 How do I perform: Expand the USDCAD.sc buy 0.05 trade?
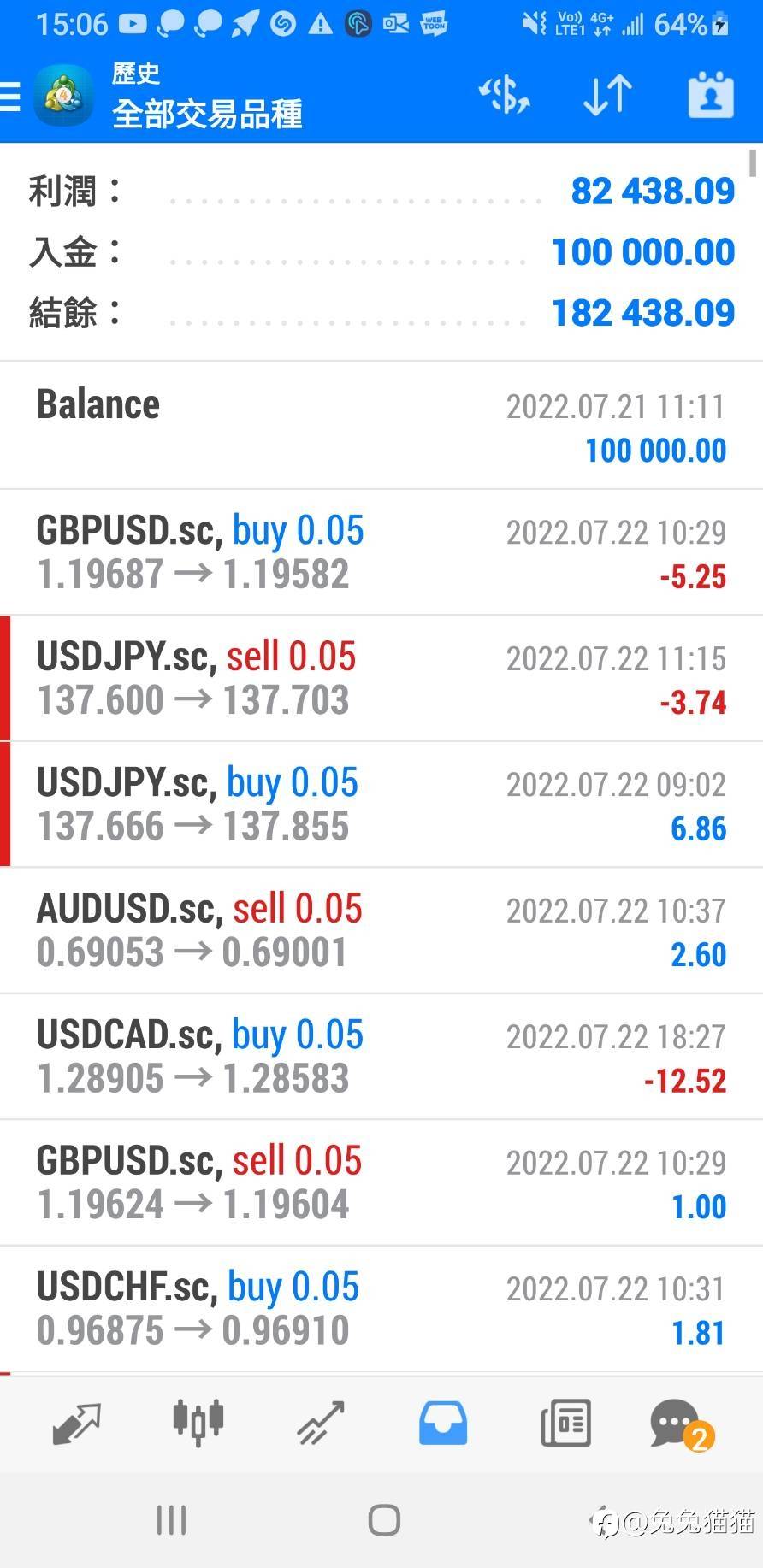(x=381, y=1057)
